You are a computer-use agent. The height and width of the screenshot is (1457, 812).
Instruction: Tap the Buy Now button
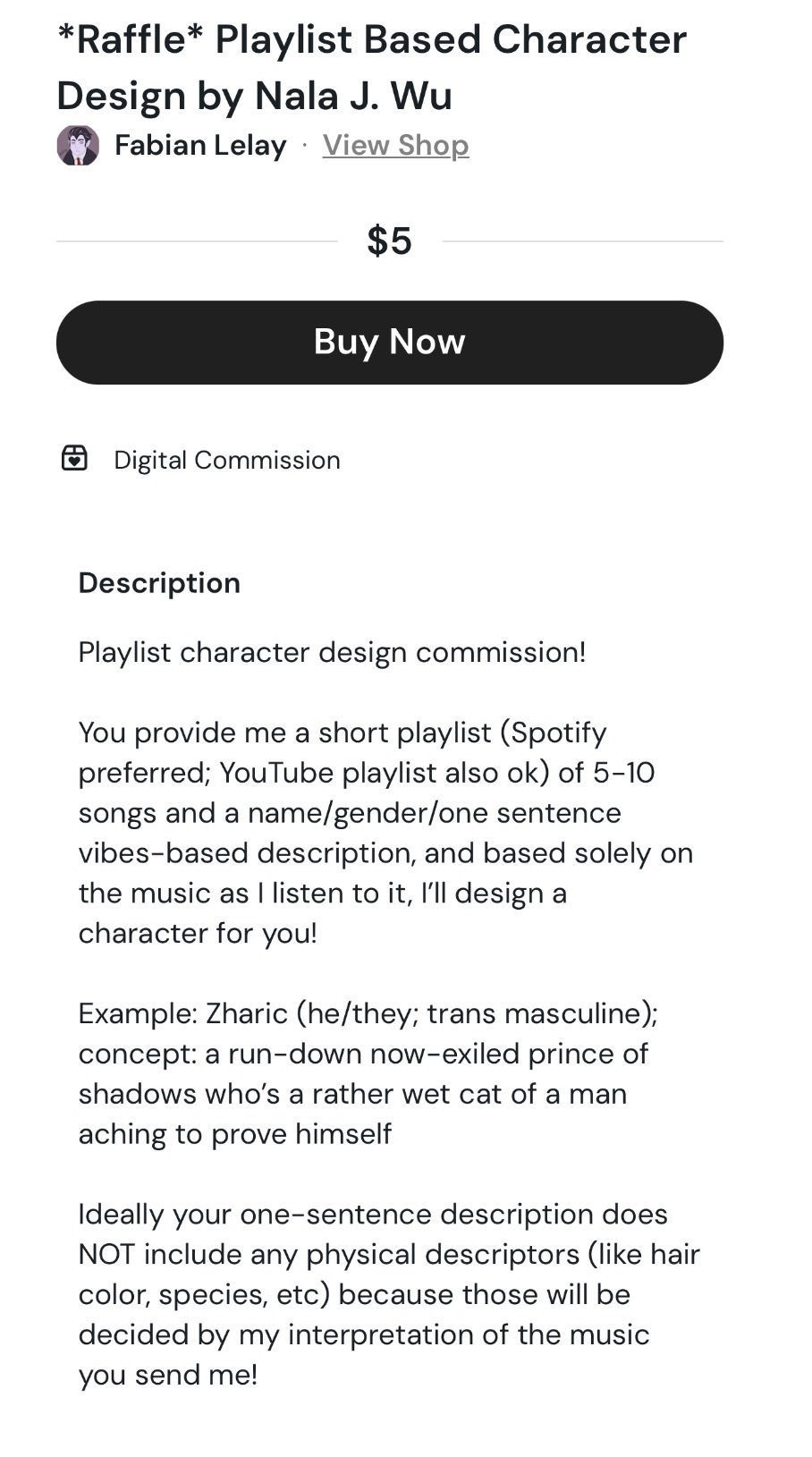(x=389, y=343)
